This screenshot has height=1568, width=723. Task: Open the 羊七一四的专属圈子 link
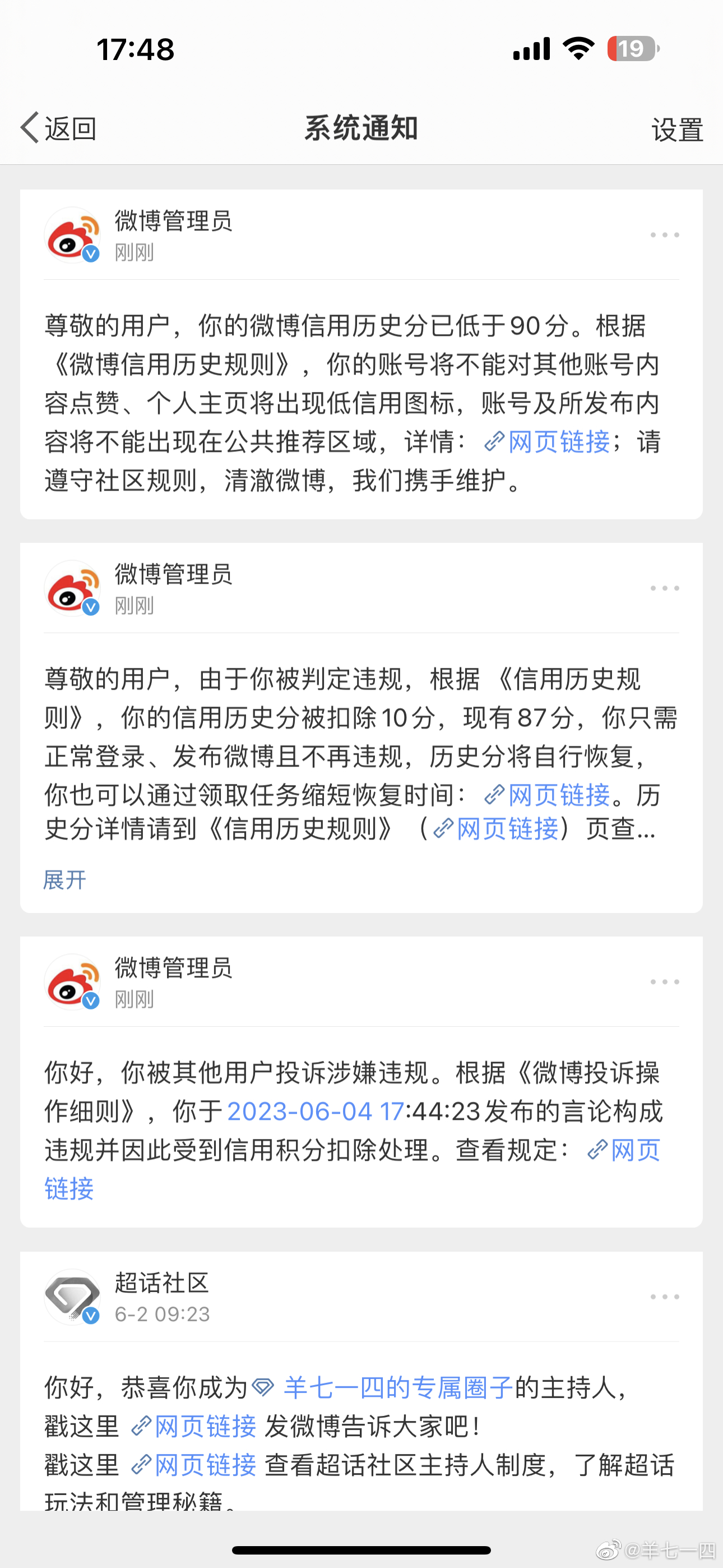pos(383,1387)
